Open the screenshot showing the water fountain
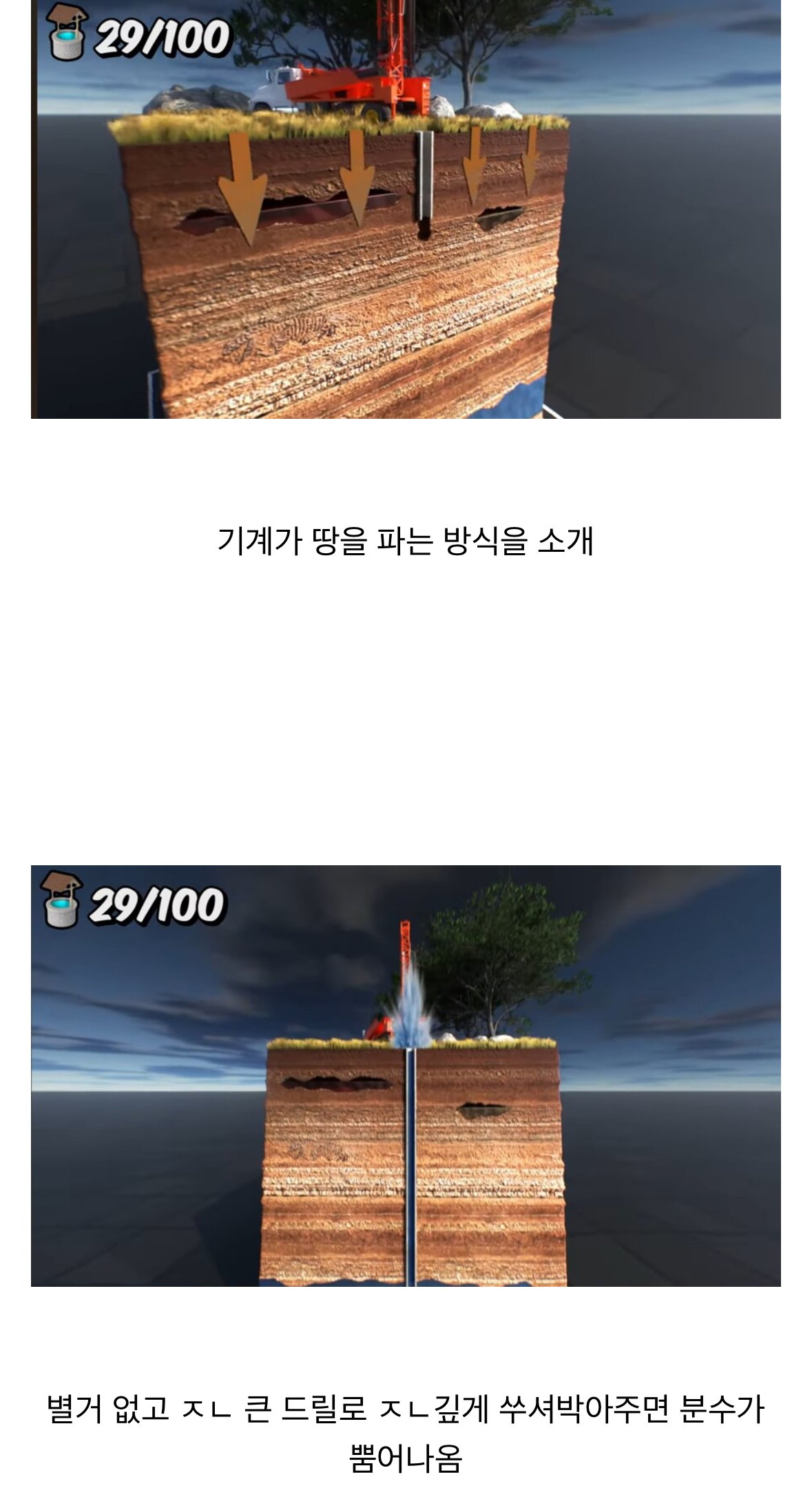 point(406,1075)
